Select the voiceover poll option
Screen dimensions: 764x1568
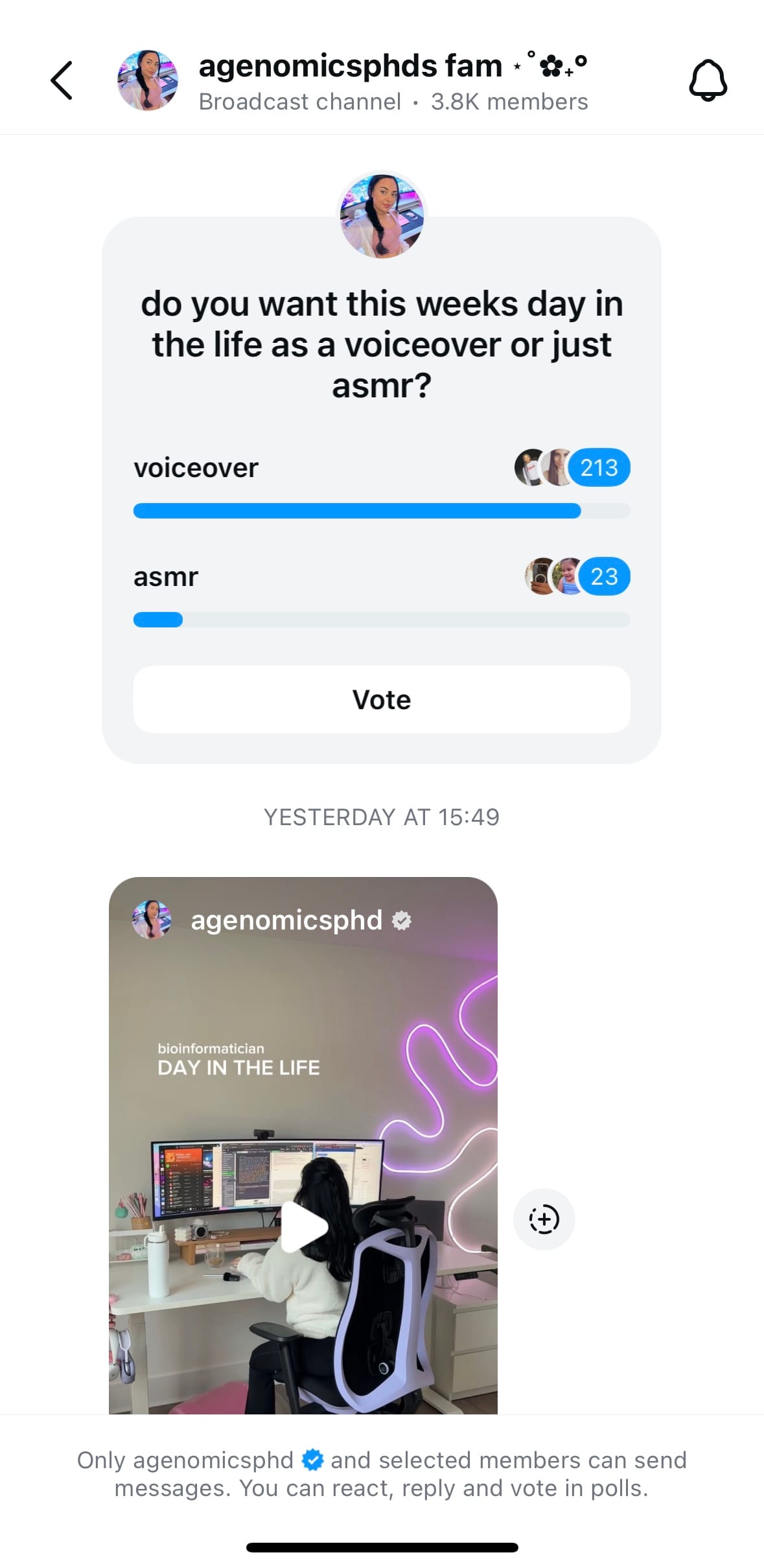[196, 468]
